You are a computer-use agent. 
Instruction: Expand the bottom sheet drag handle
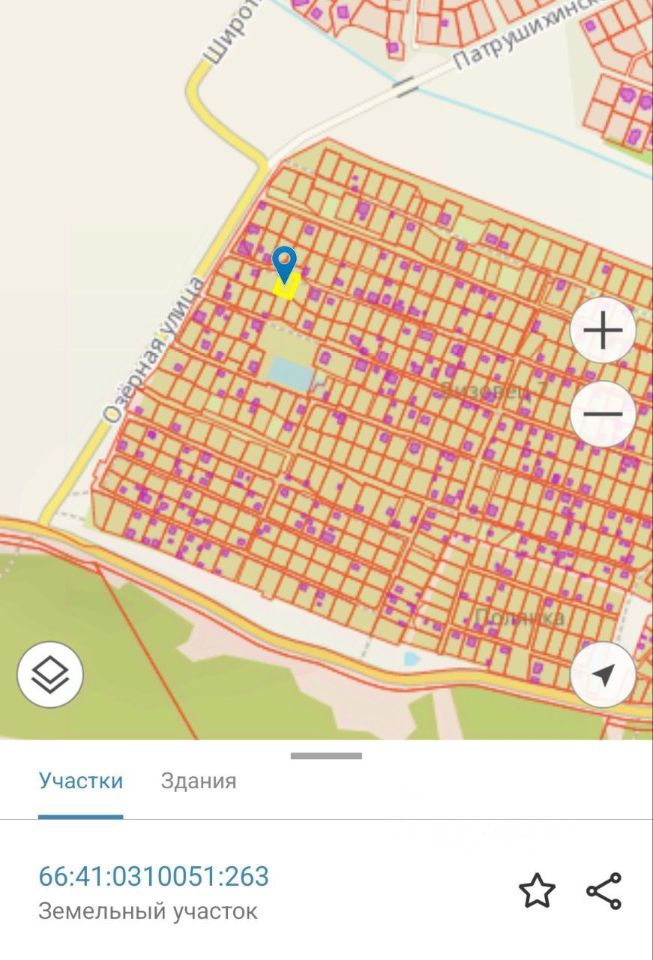click(326, 756)
